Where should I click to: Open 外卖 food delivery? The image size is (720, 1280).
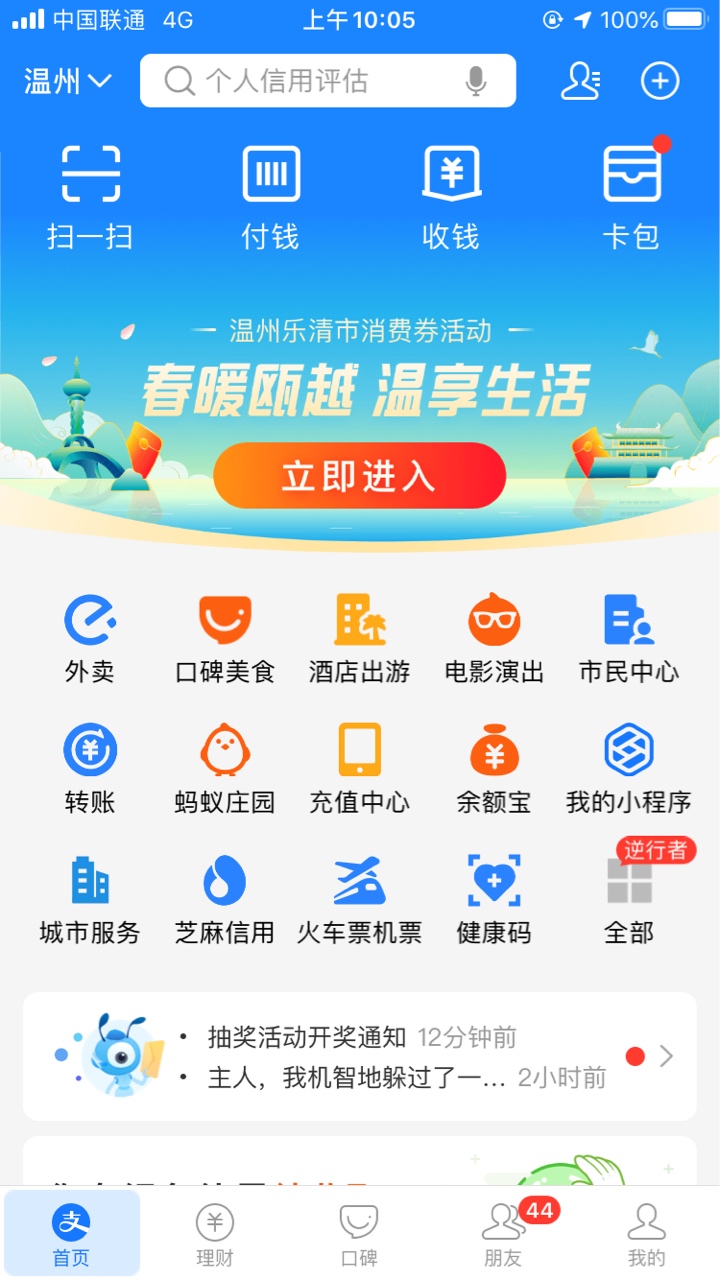(90, 638)
